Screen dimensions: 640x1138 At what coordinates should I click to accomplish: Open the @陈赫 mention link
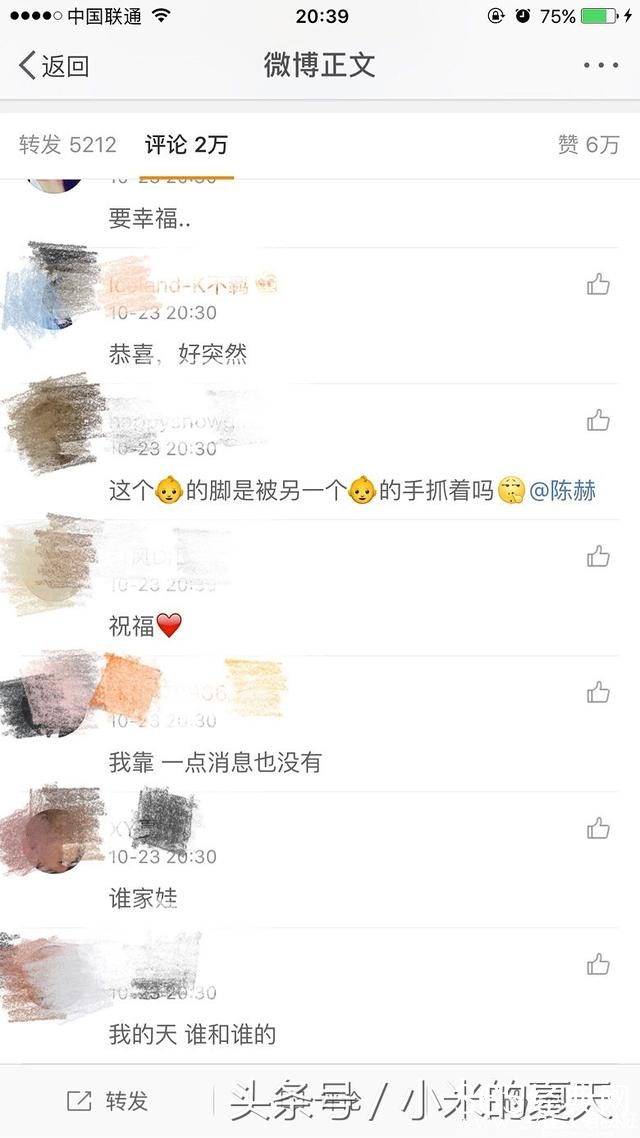(562, 491)
